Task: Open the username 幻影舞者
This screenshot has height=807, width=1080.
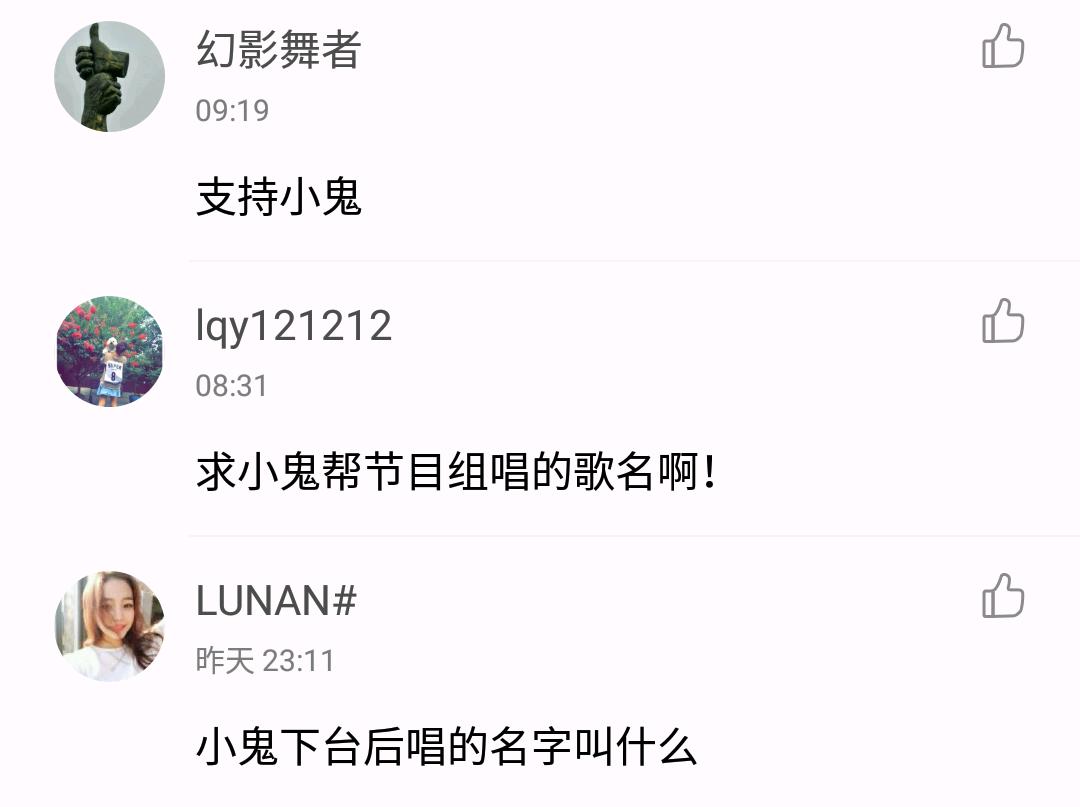Action: (278, 51)
